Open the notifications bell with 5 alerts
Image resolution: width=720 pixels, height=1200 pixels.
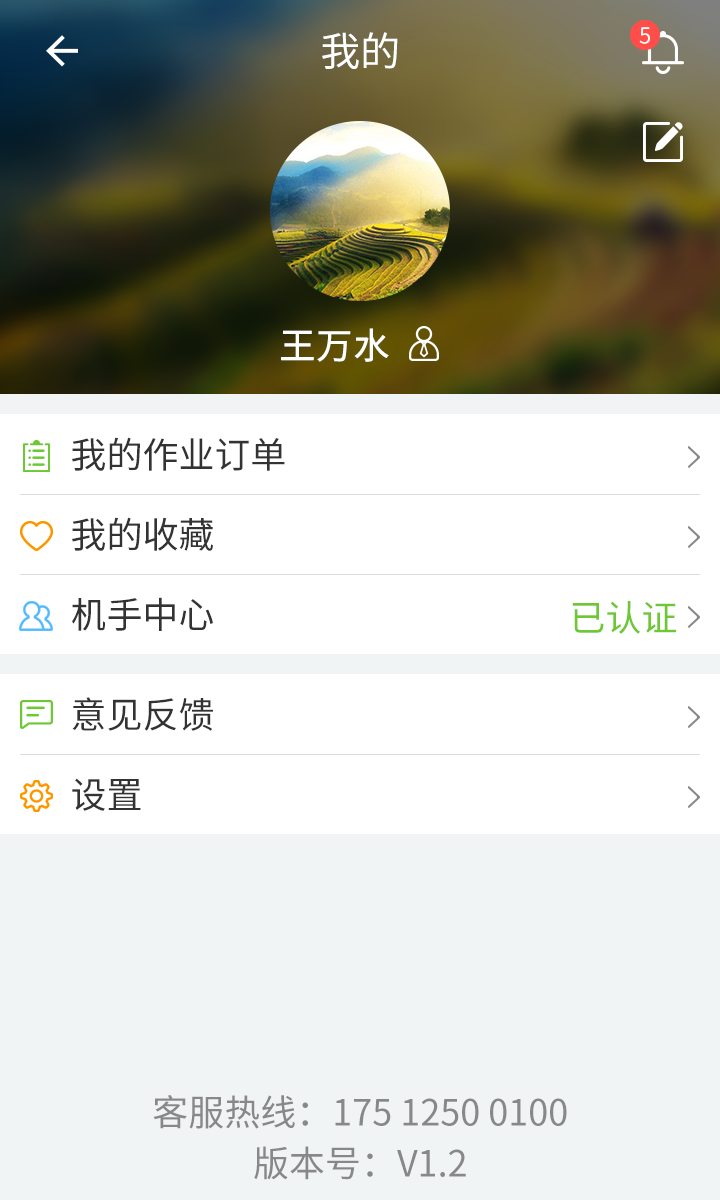pyautogui.click(x=661, y=51)
